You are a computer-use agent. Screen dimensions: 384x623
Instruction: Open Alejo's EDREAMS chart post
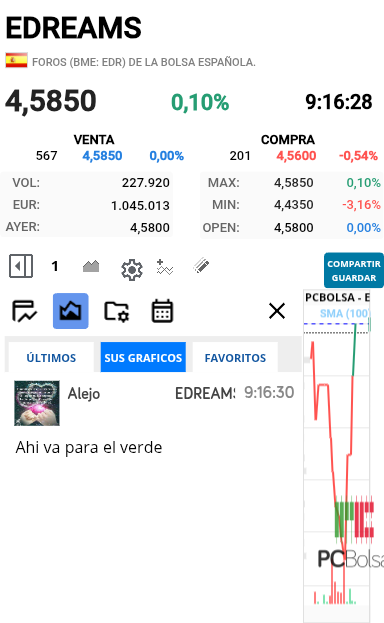click(x=154, y=419)
